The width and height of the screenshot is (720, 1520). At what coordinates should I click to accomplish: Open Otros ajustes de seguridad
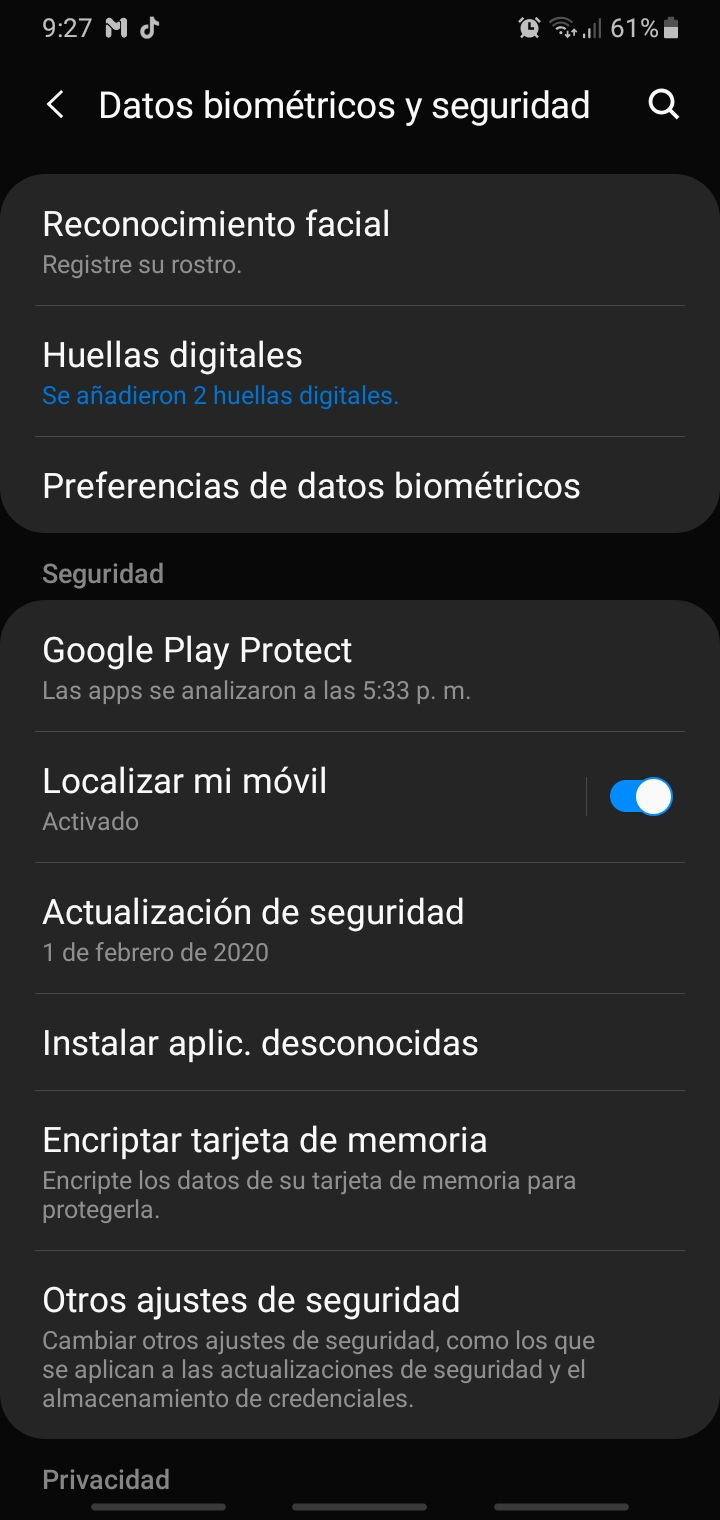360,1345
